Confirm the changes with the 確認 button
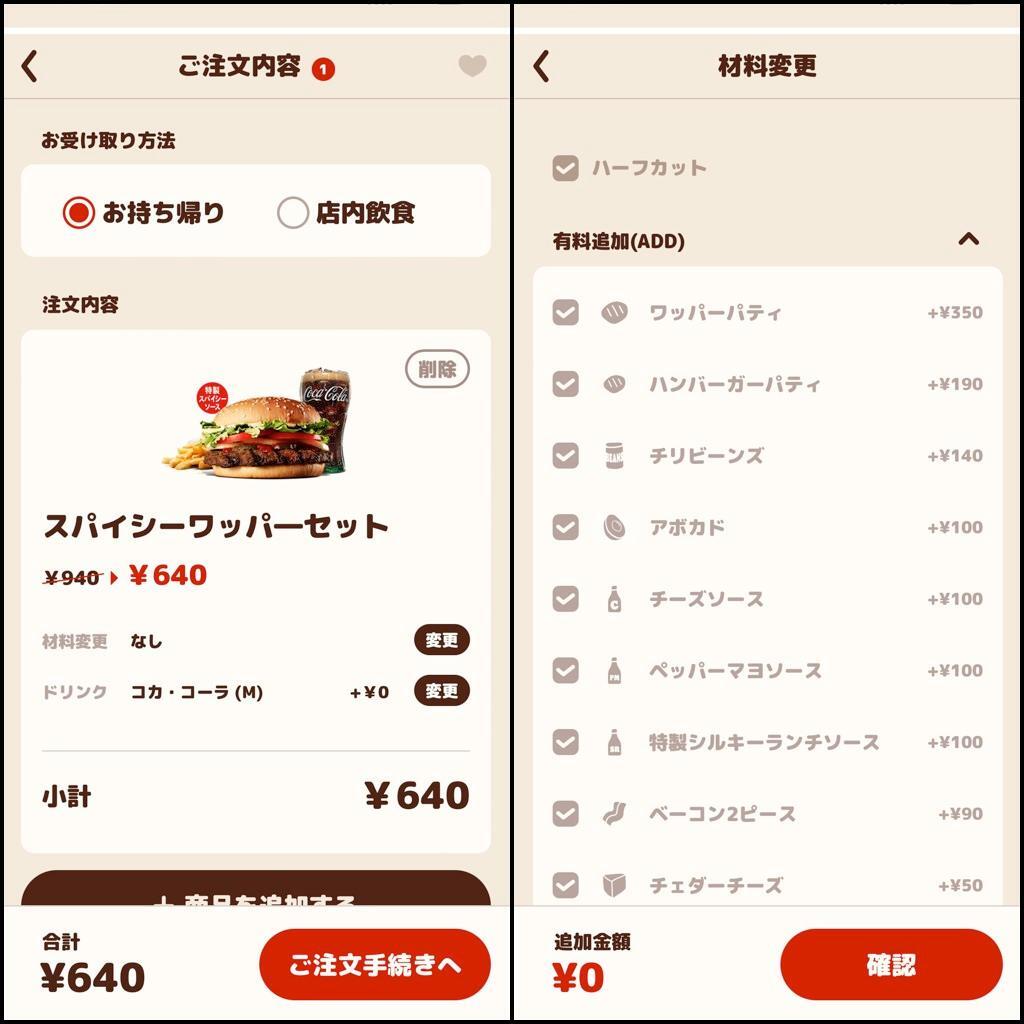This screenshot has width=1024, height=1024. pos(890,965)
